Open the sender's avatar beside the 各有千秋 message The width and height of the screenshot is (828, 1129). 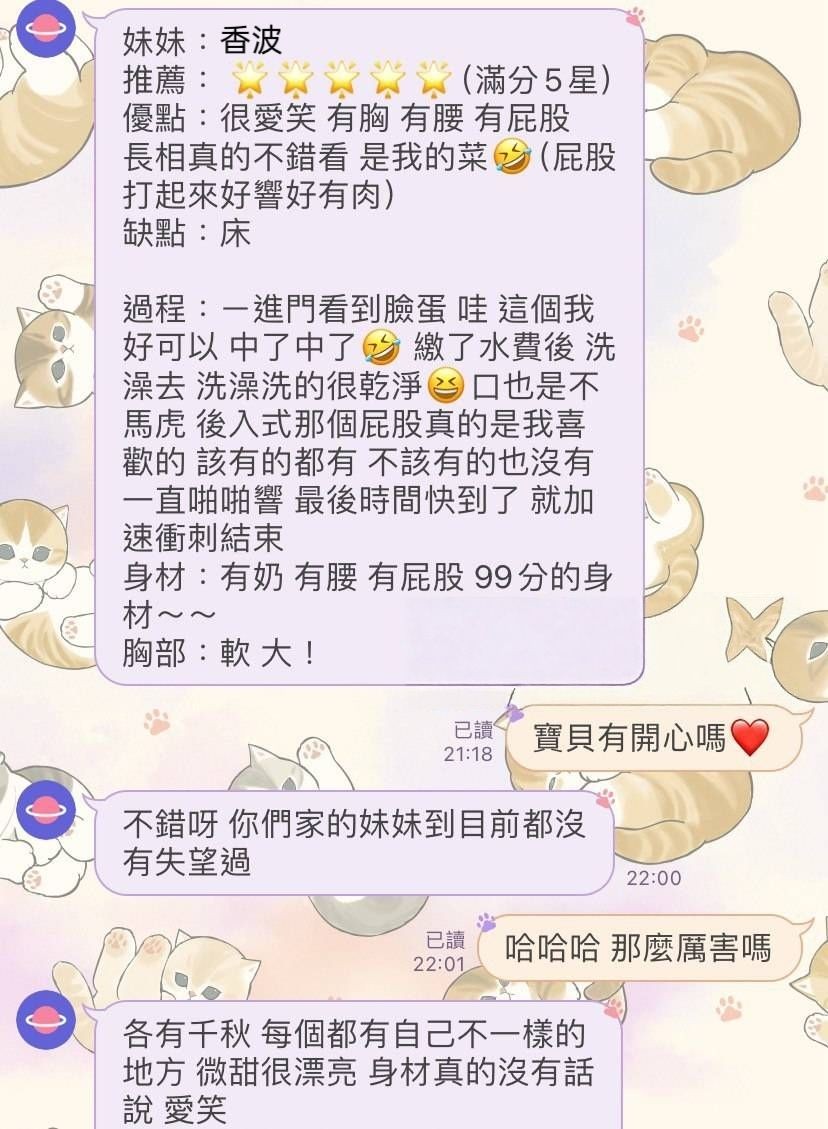[x=46, y=1019]
